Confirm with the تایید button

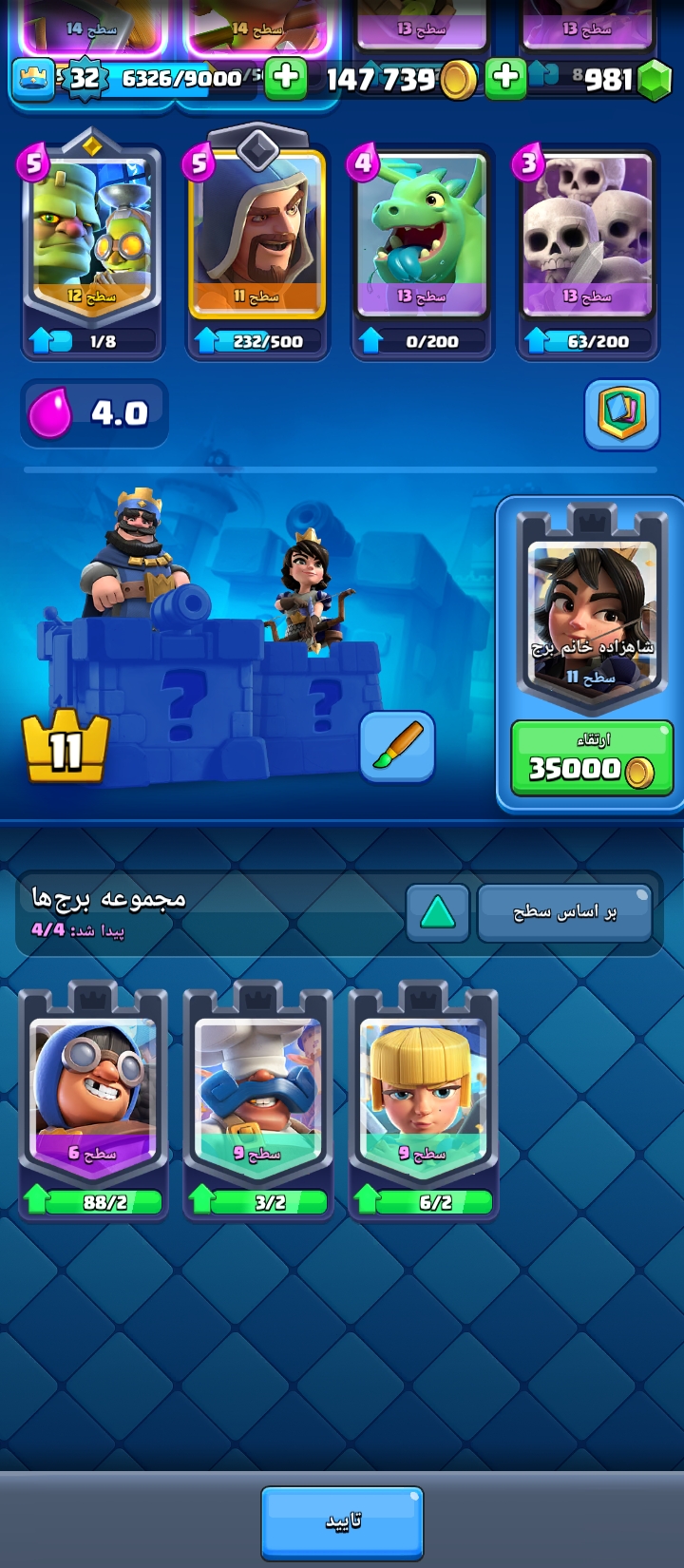tap(342, 1521)
